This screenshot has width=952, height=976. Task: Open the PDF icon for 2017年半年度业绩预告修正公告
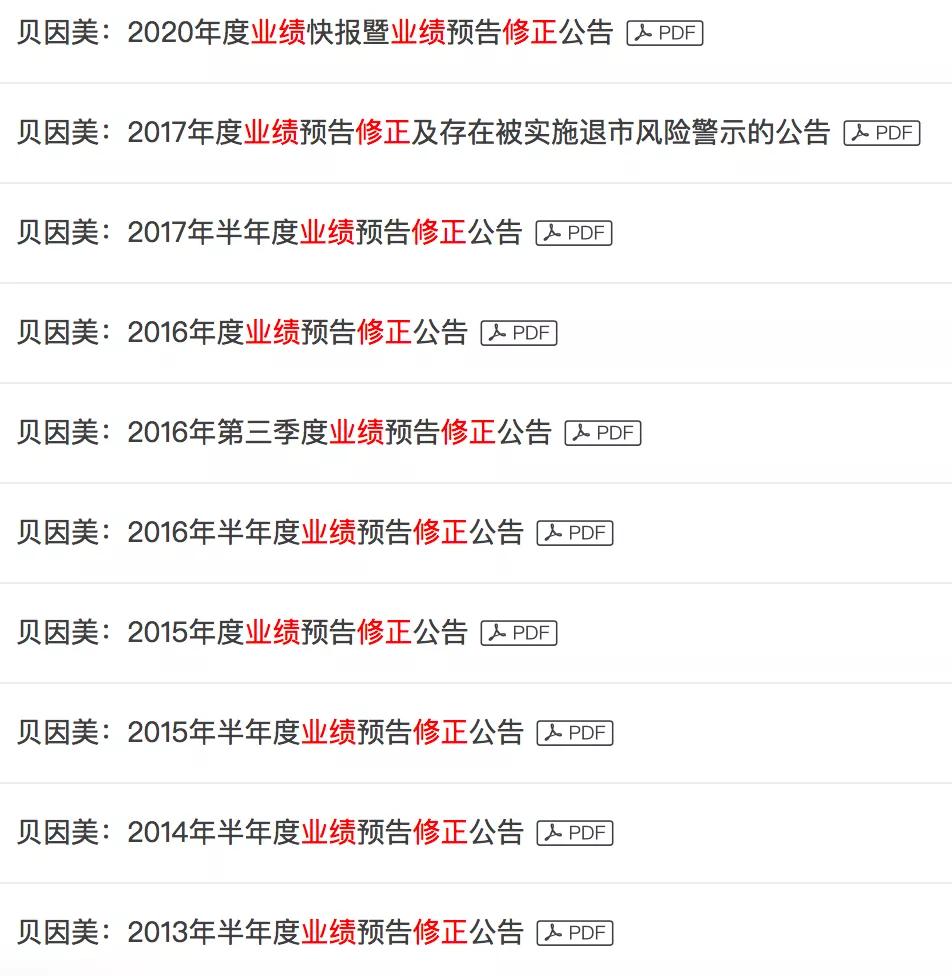576,232
